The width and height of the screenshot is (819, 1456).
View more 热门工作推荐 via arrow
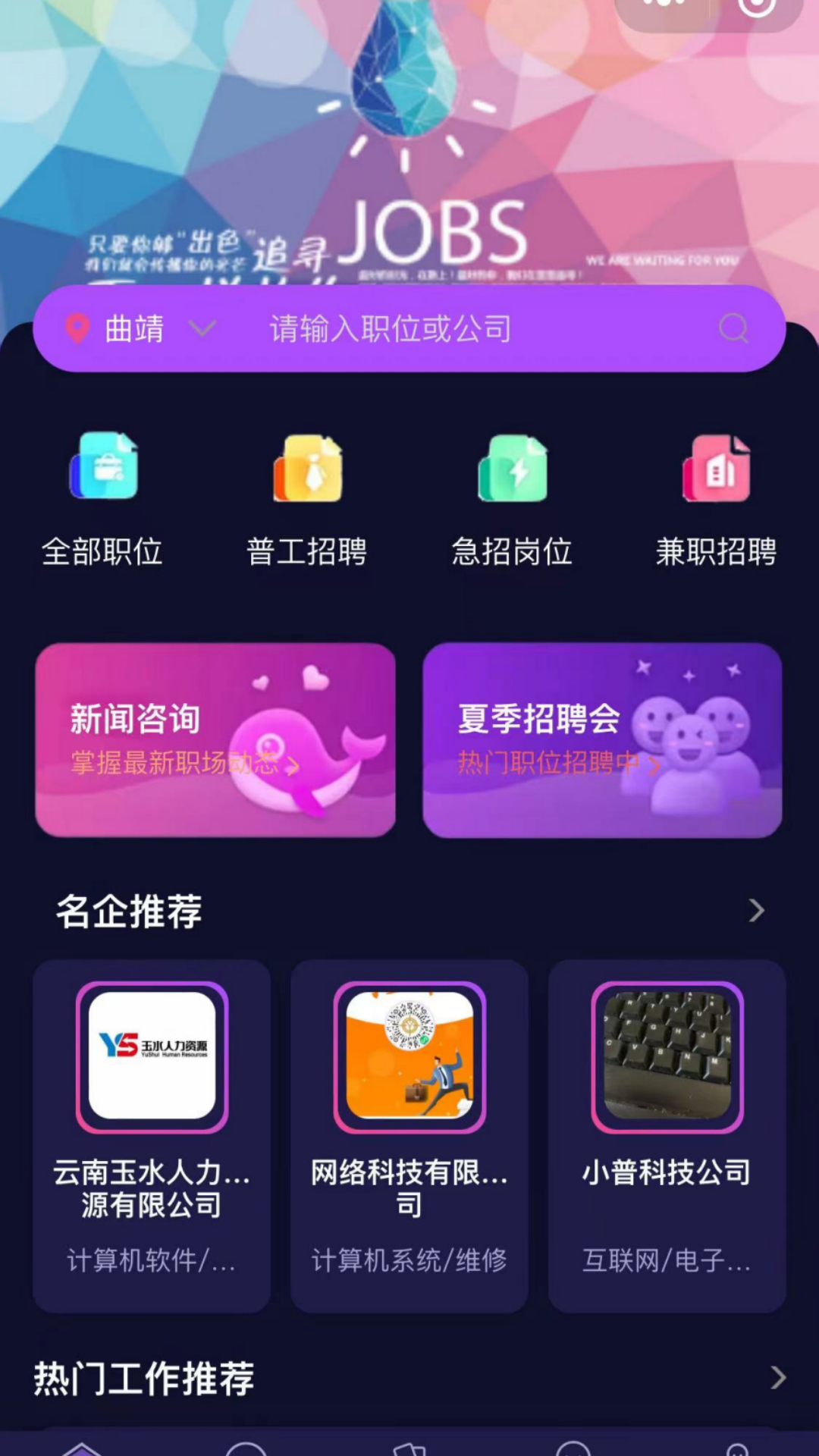pos(777,1378)
